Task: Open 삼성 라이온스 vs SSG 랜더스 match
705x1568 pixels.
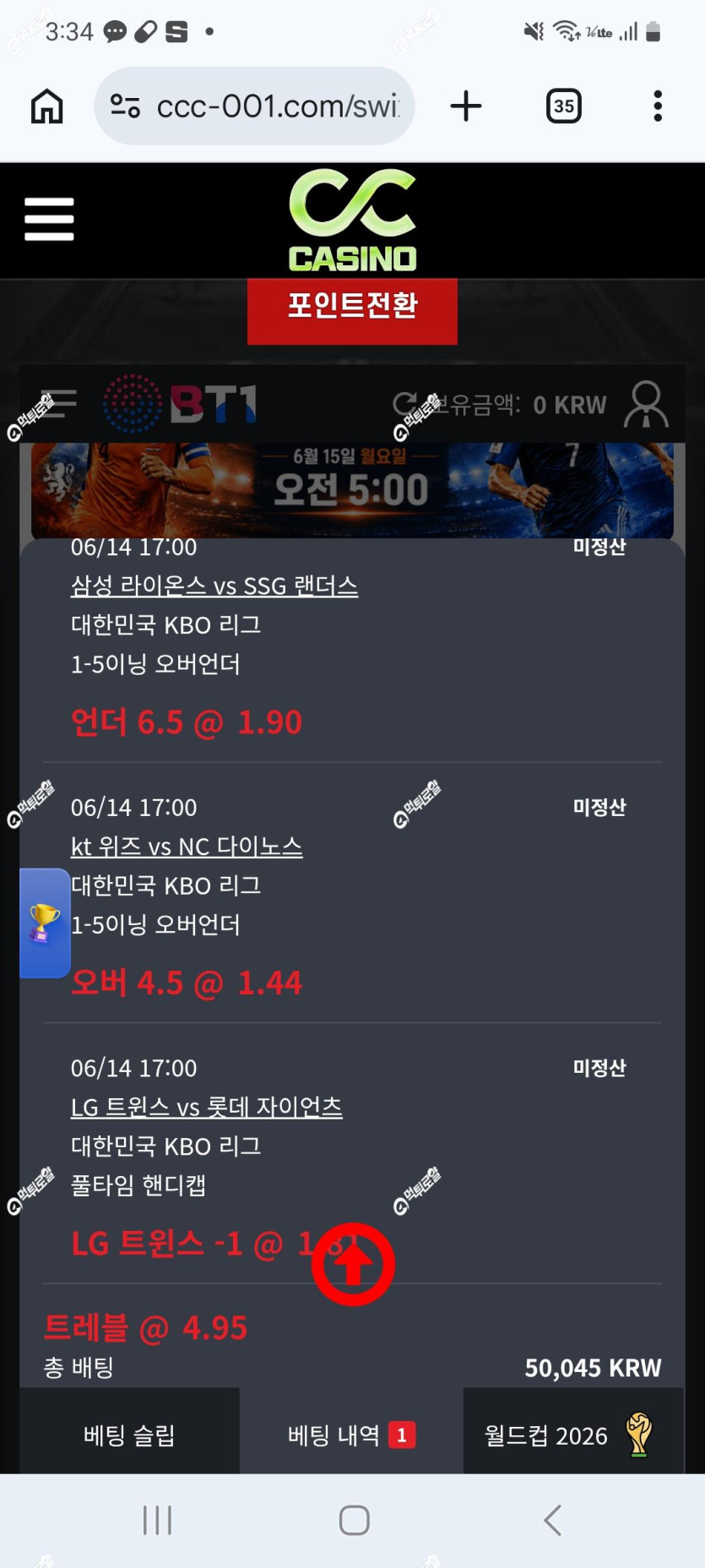Action: point(214,585)
